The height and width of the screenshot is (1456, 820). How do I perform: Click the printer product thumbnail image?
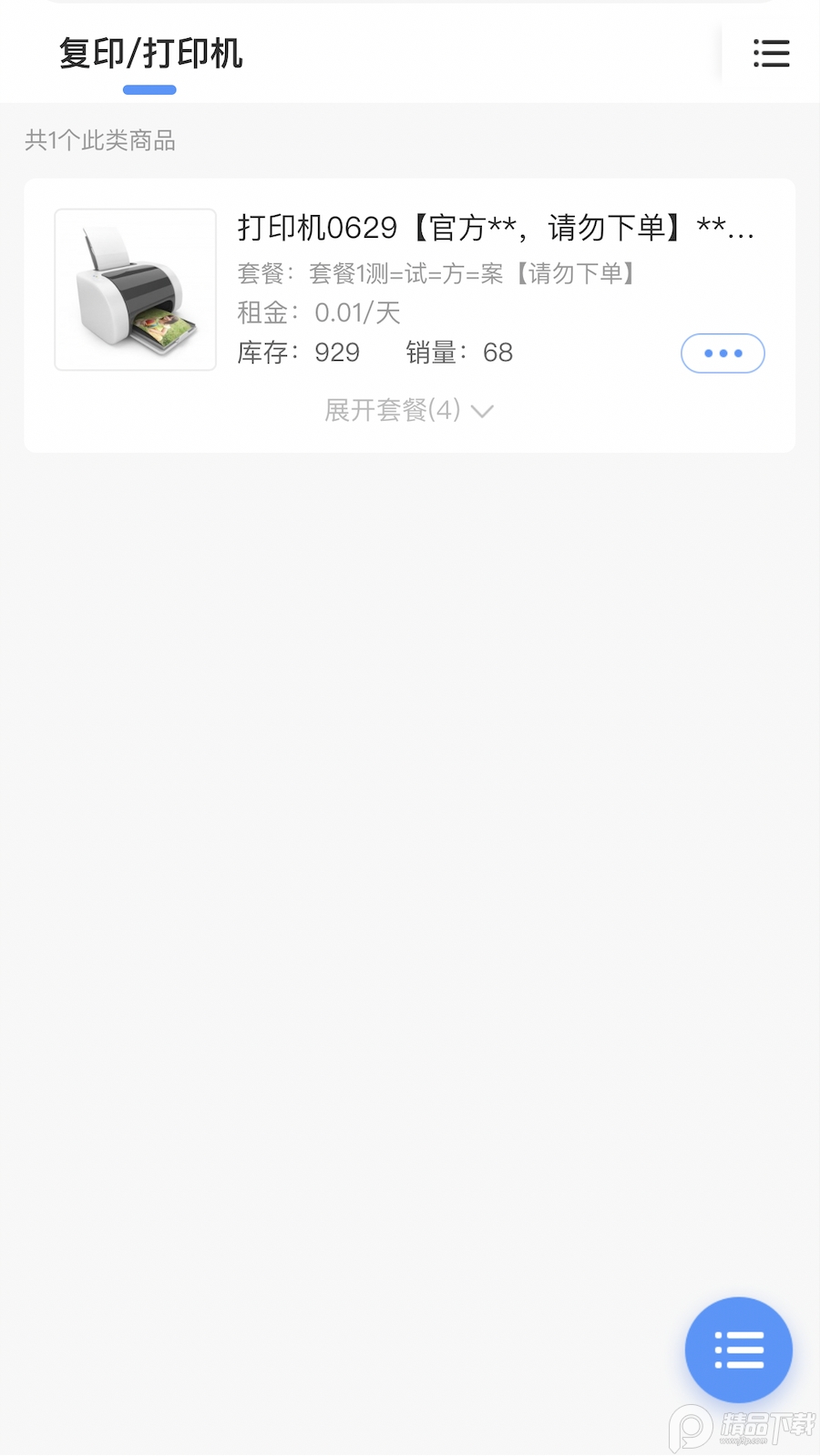click(x=134, y=290)
